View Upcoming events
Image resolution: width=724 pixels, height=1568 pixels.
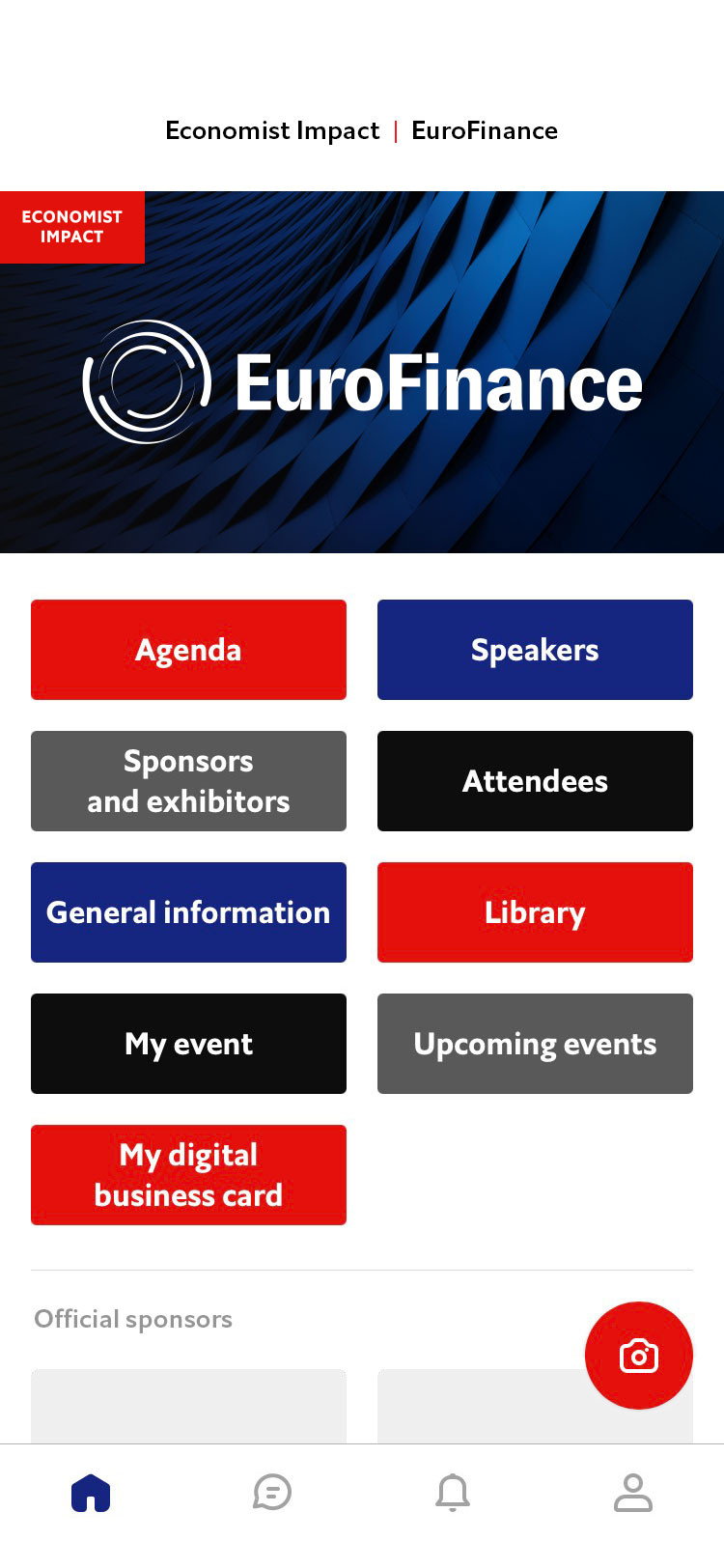tap(535, 1044)
